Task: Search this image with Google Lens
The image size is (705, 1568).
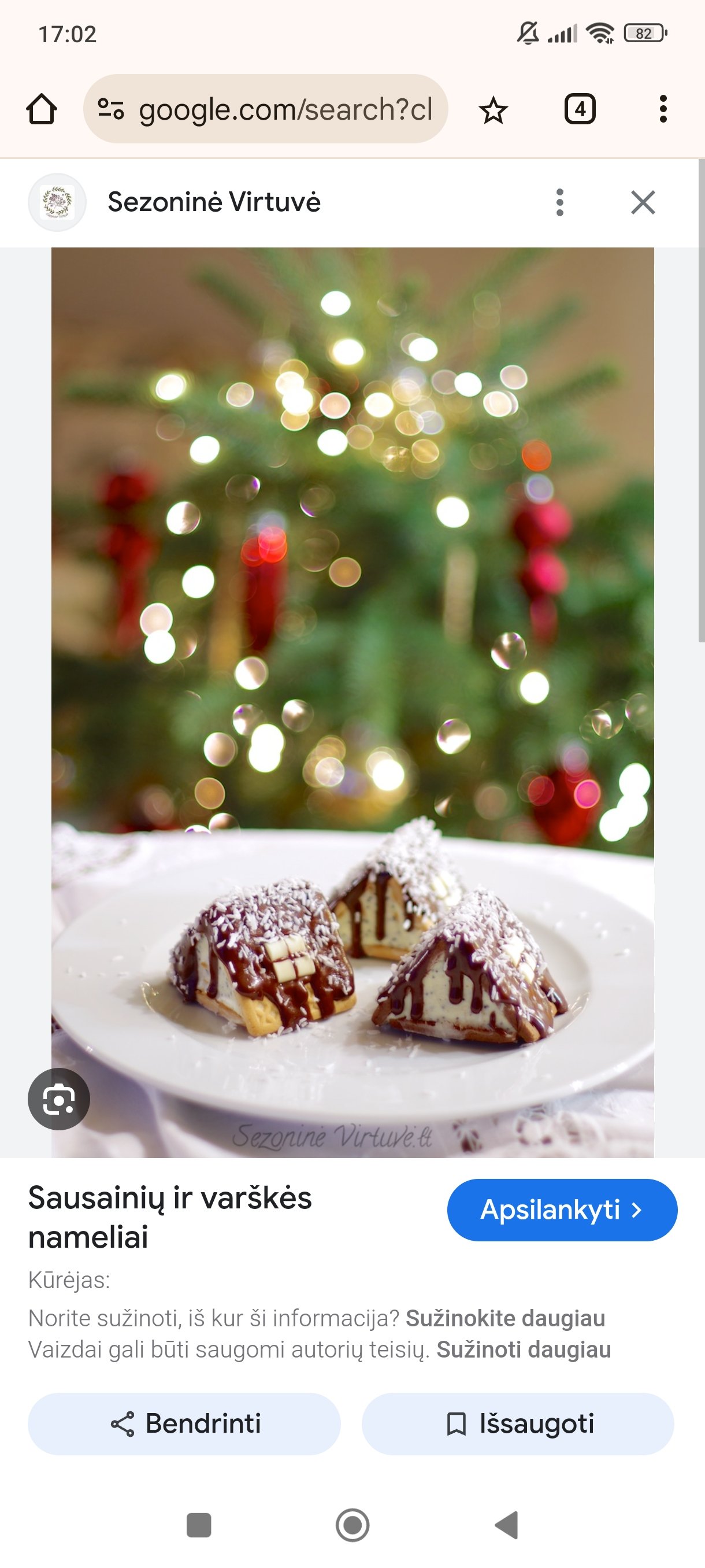Action: tap(58, 1099)
